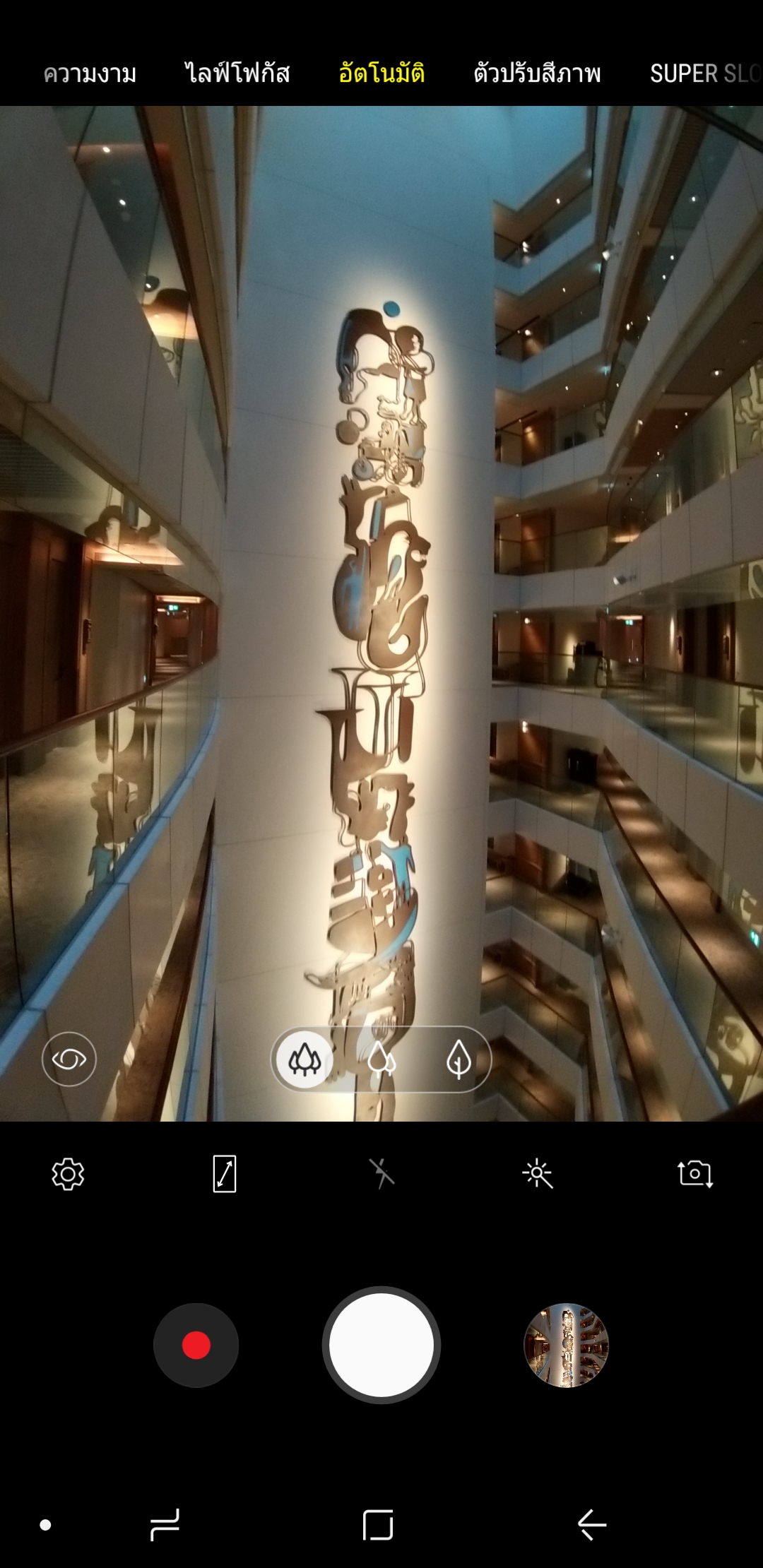Image resolution: width=763 pixels, height=1568 pixels.
Task: Toggle full-screen aspect ratio icon
Action: (225, 1174)
